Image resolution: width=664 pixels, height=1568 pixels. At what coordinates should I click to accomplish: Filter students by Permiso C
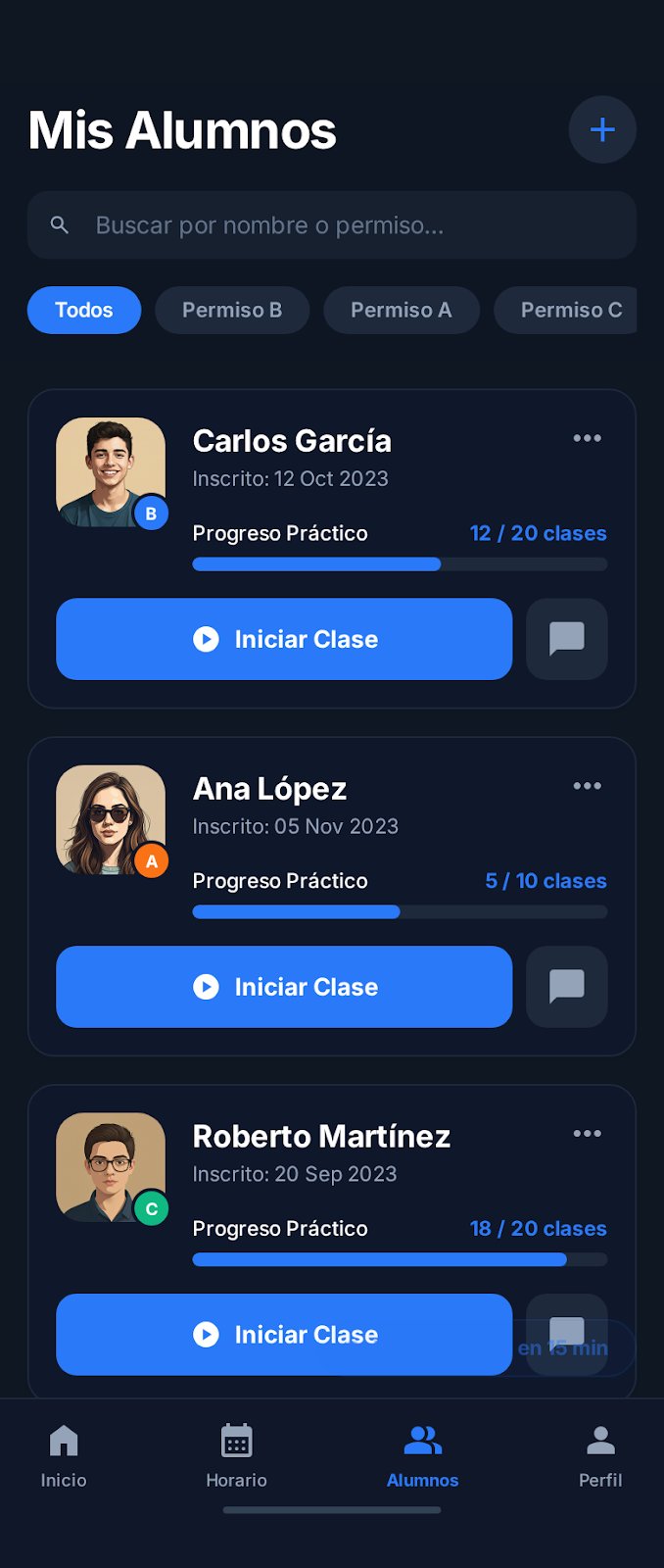click(570, 310)
